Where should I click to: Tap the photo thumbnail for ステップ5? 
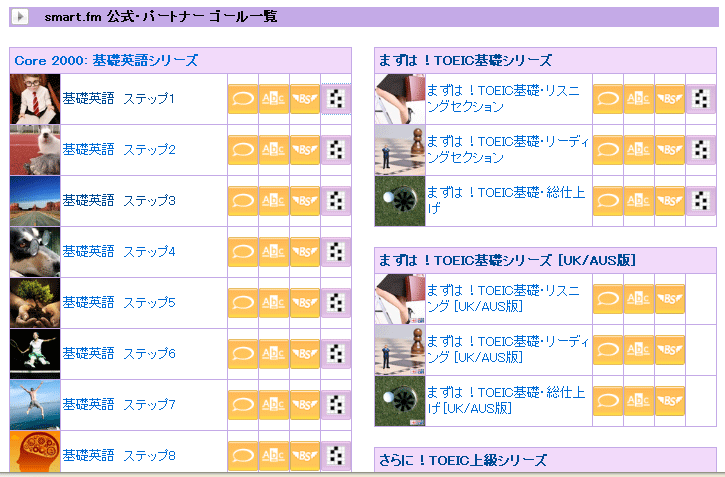tap(35, 303)
